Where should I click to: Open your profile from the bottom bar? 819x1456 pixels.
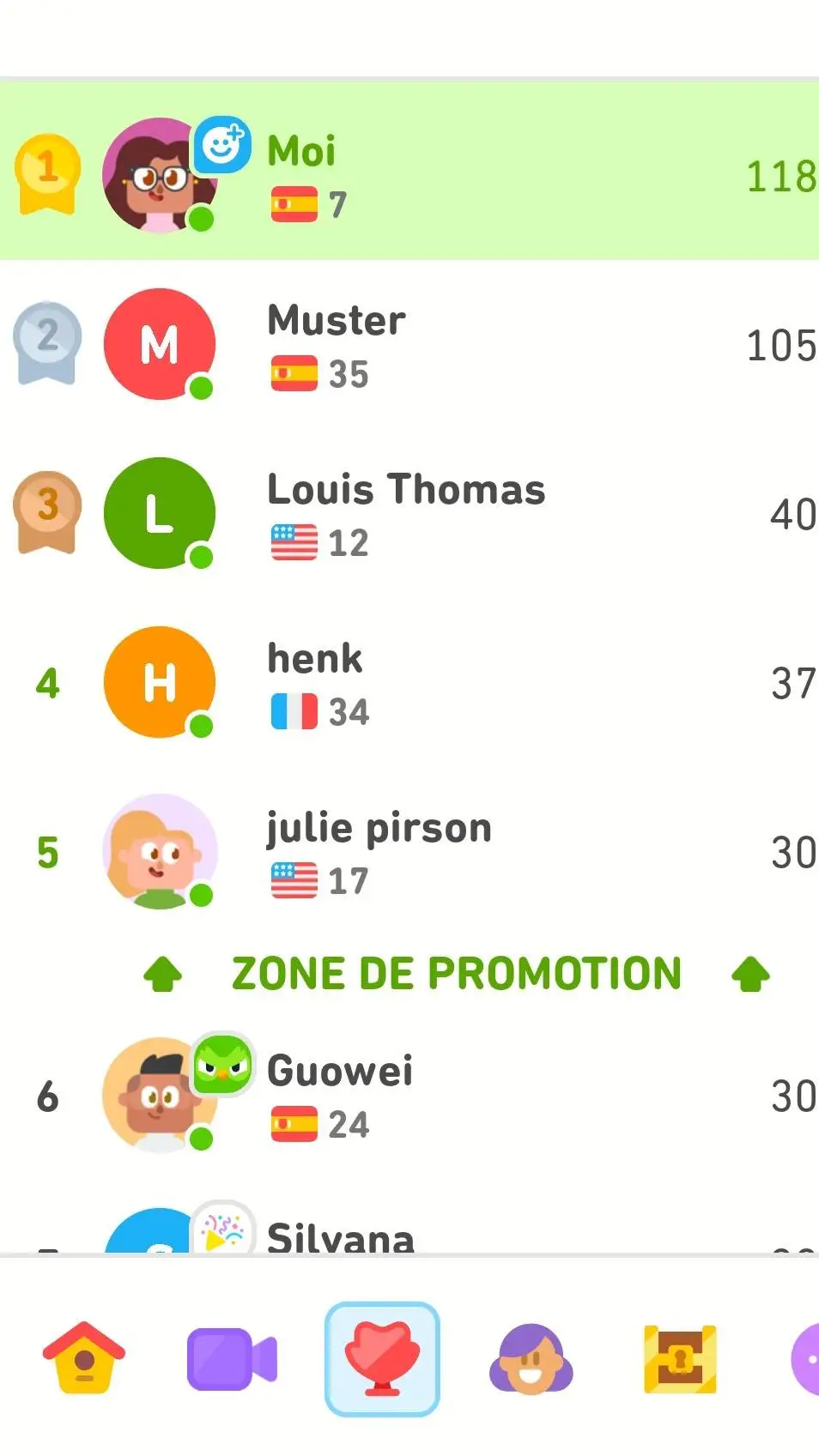[x=531, y=1361]
